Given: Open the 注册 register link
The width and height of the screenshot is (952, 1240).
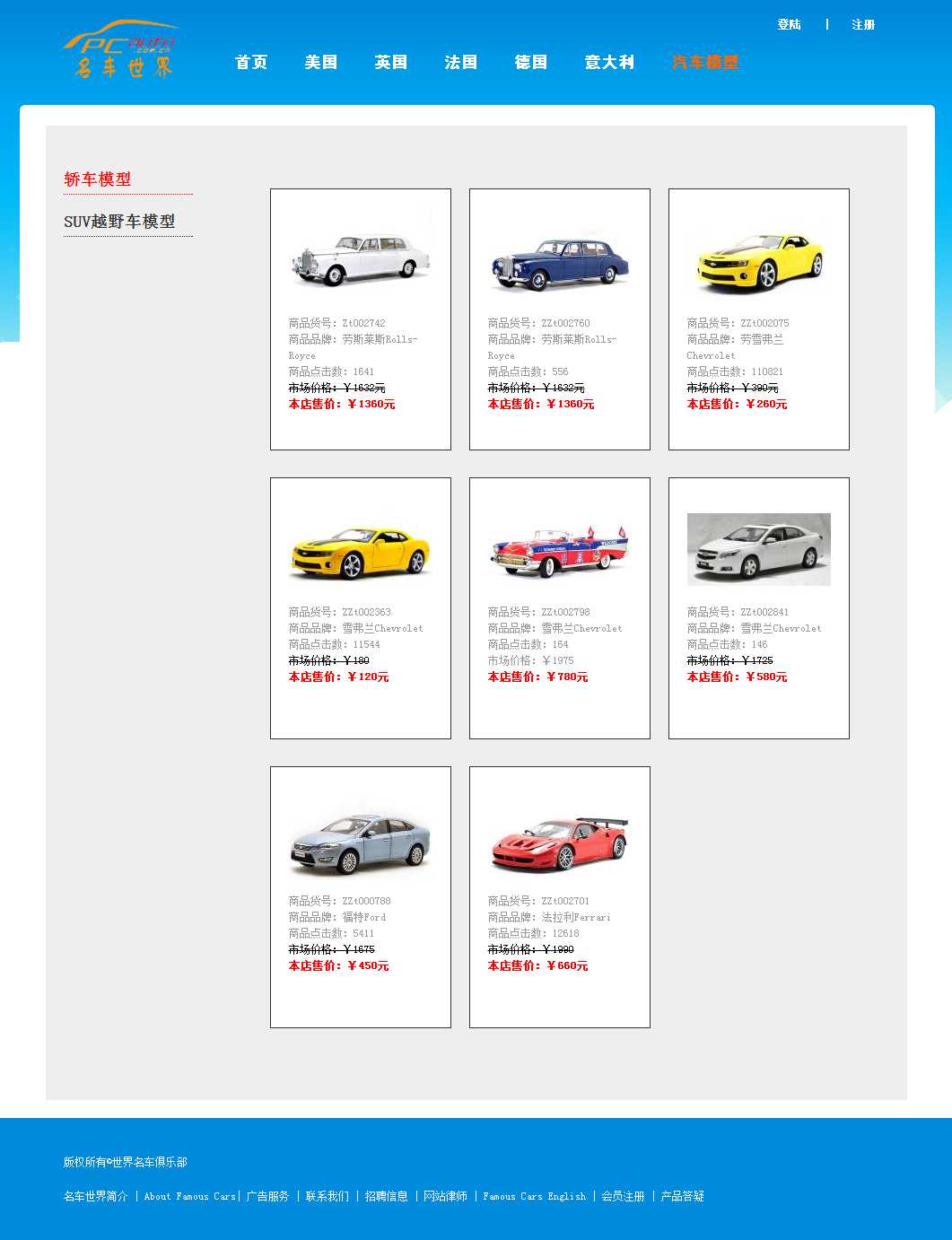Looking at the screenshot, I should click(x=863, y=25).
